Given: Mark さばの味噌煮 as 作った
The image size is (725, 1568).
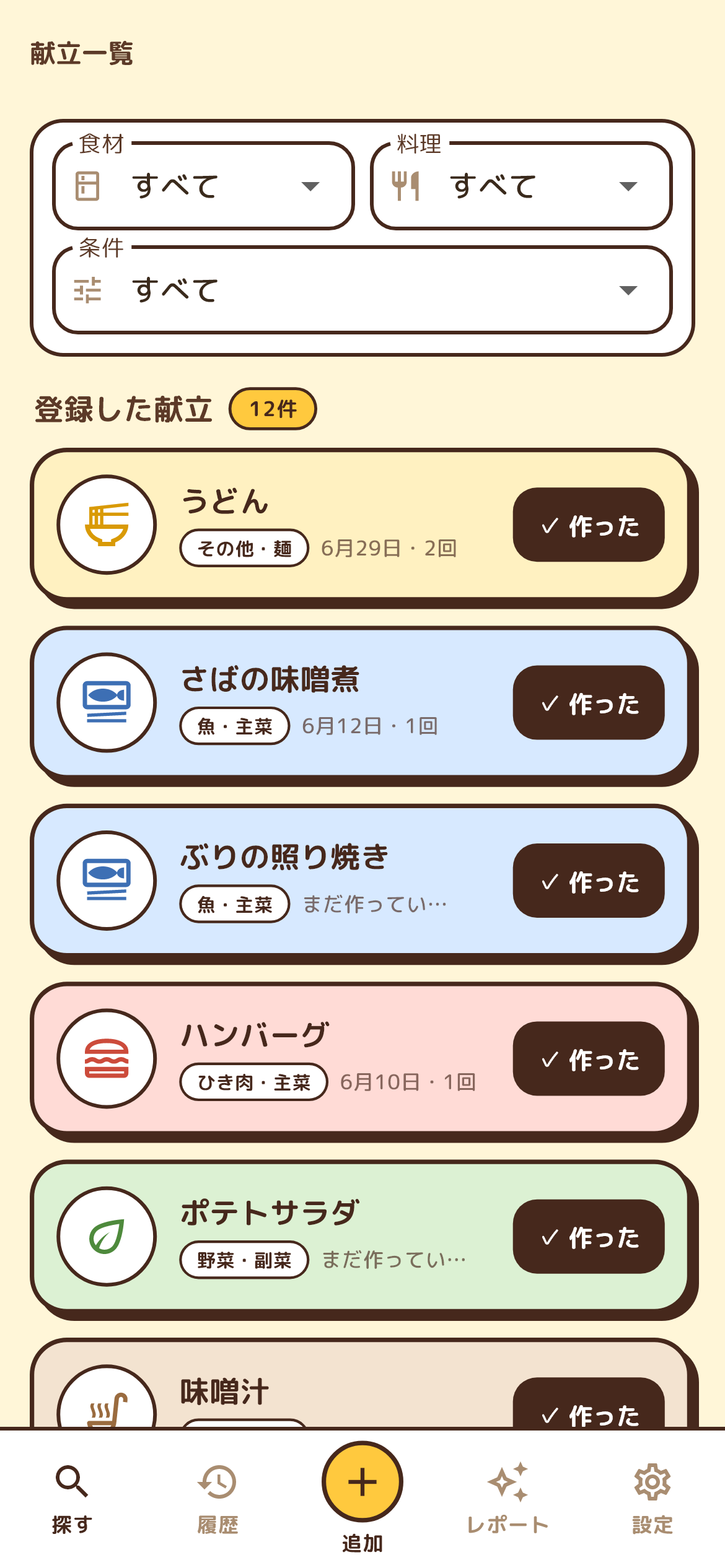Looking at the screenshot, I should tap(589, 703).
